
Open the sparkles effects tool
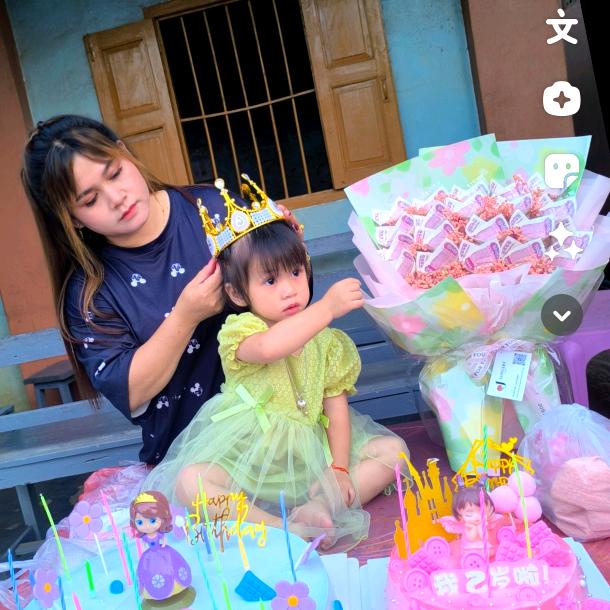click(562, 243)
